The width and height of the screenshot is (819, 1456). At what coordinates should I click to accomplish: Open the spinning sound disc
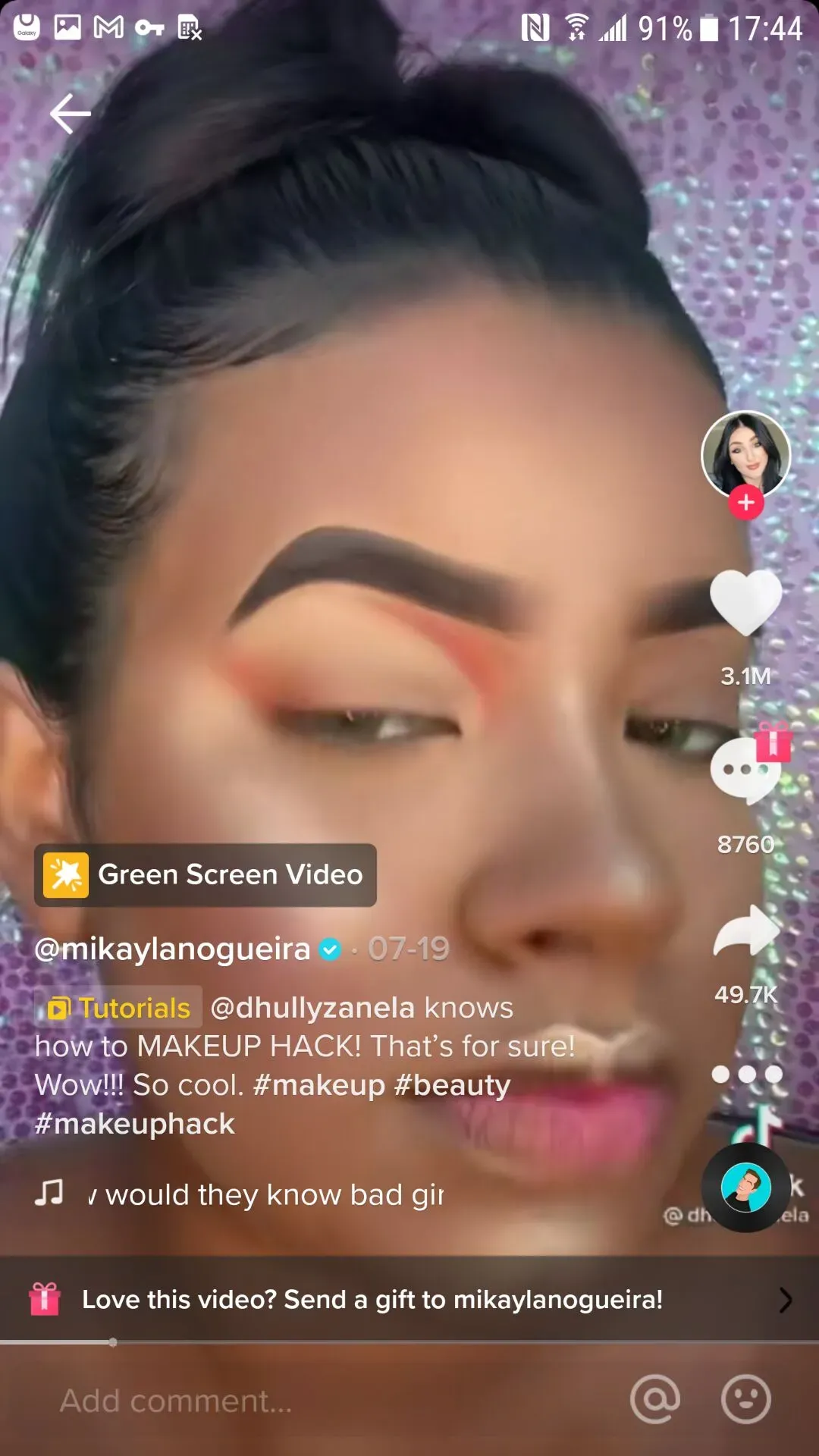(745, 1188)
